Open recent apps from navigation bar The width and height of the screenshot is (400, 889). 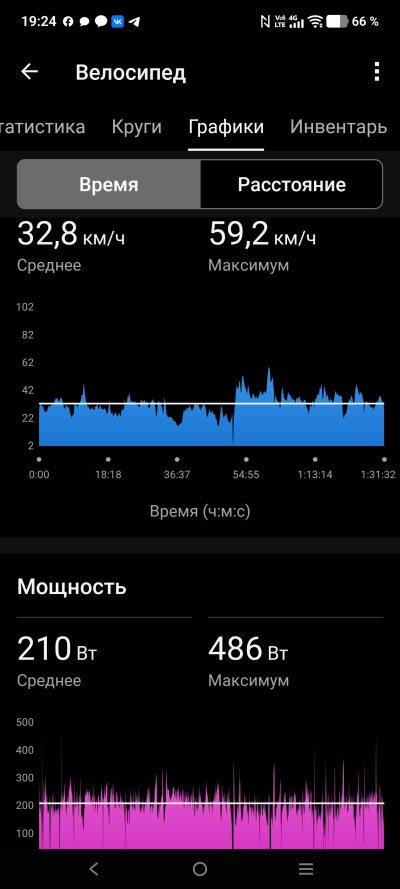tap(306, 868)
